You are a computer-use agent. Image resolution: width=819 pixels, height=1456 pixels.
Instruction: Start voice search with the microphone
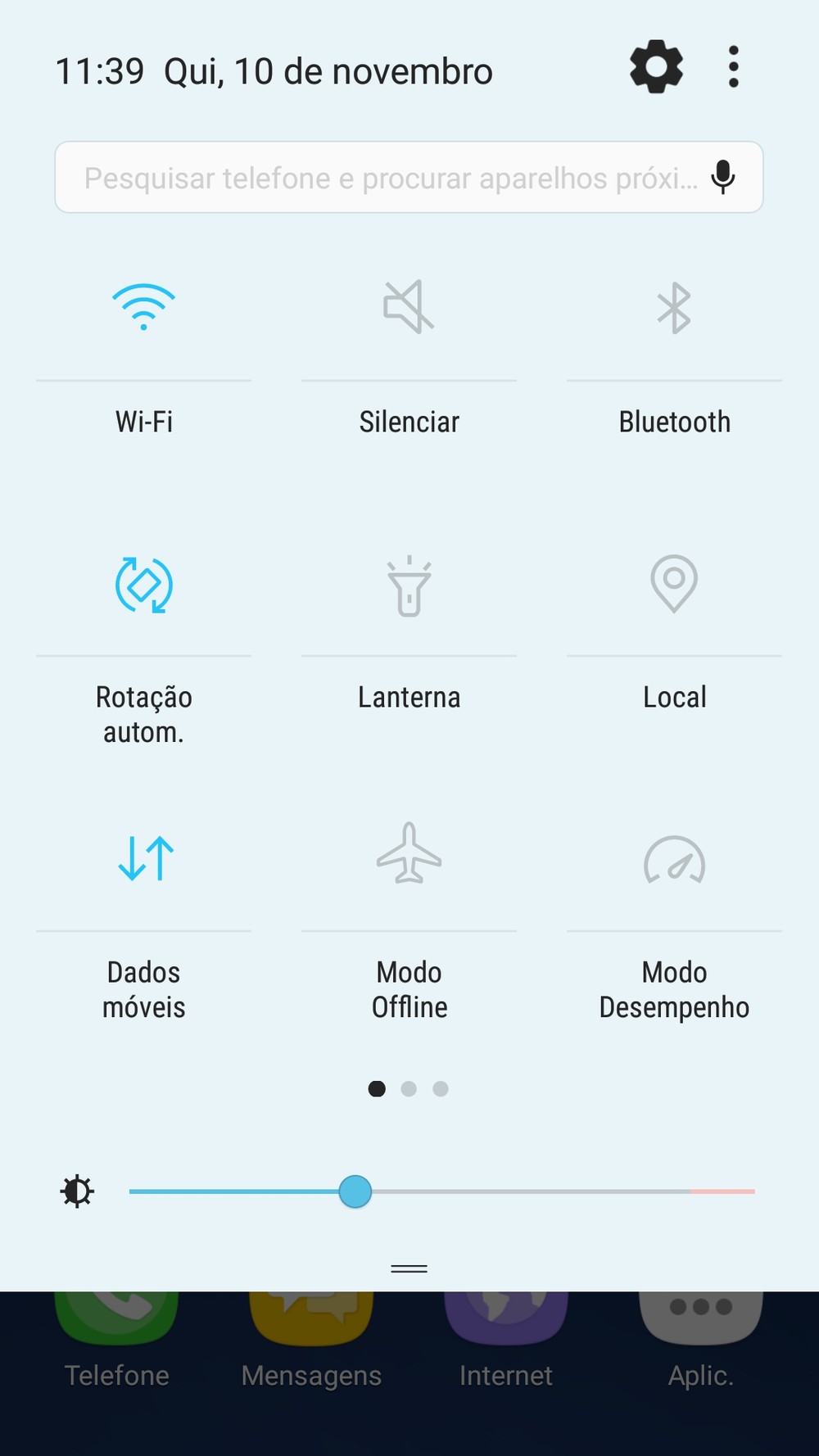tap(722, 177)
